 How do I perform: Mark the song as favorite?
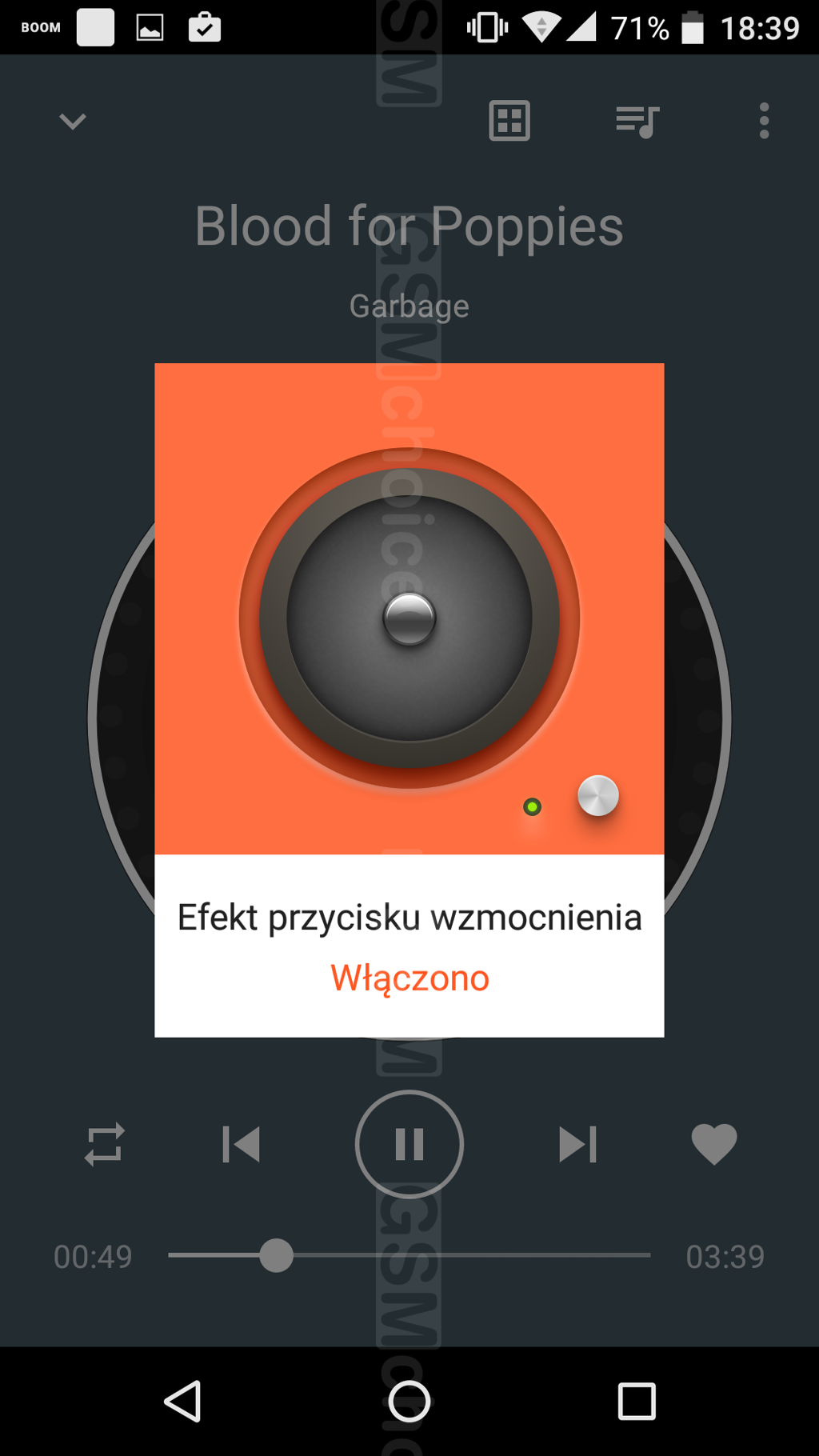713,1144
